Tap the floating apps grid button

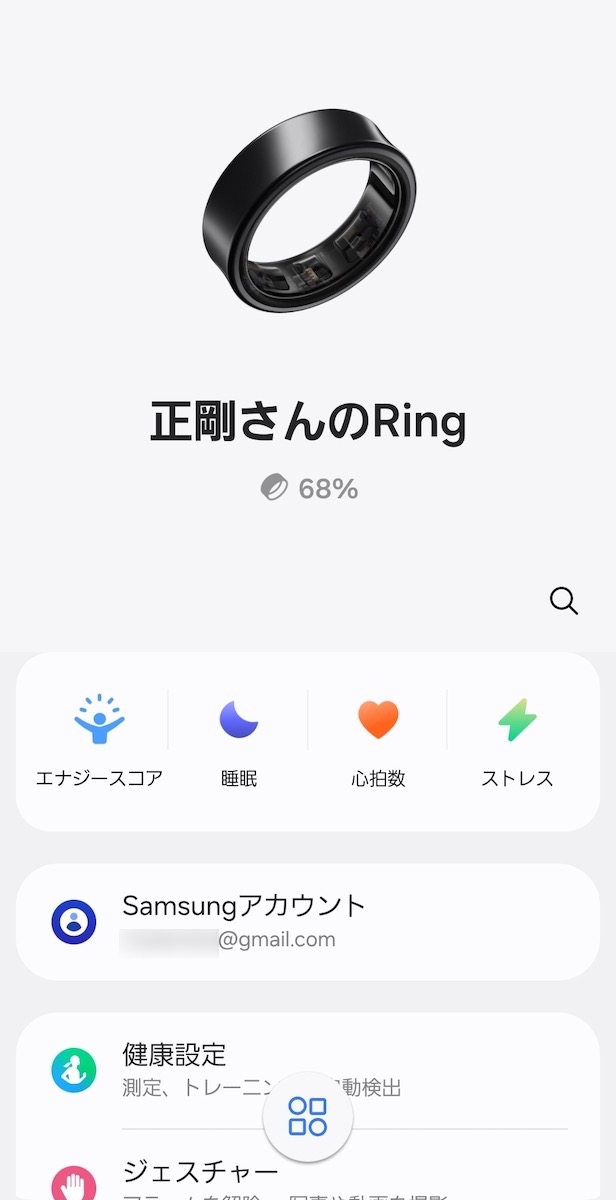click(308, 1116)
